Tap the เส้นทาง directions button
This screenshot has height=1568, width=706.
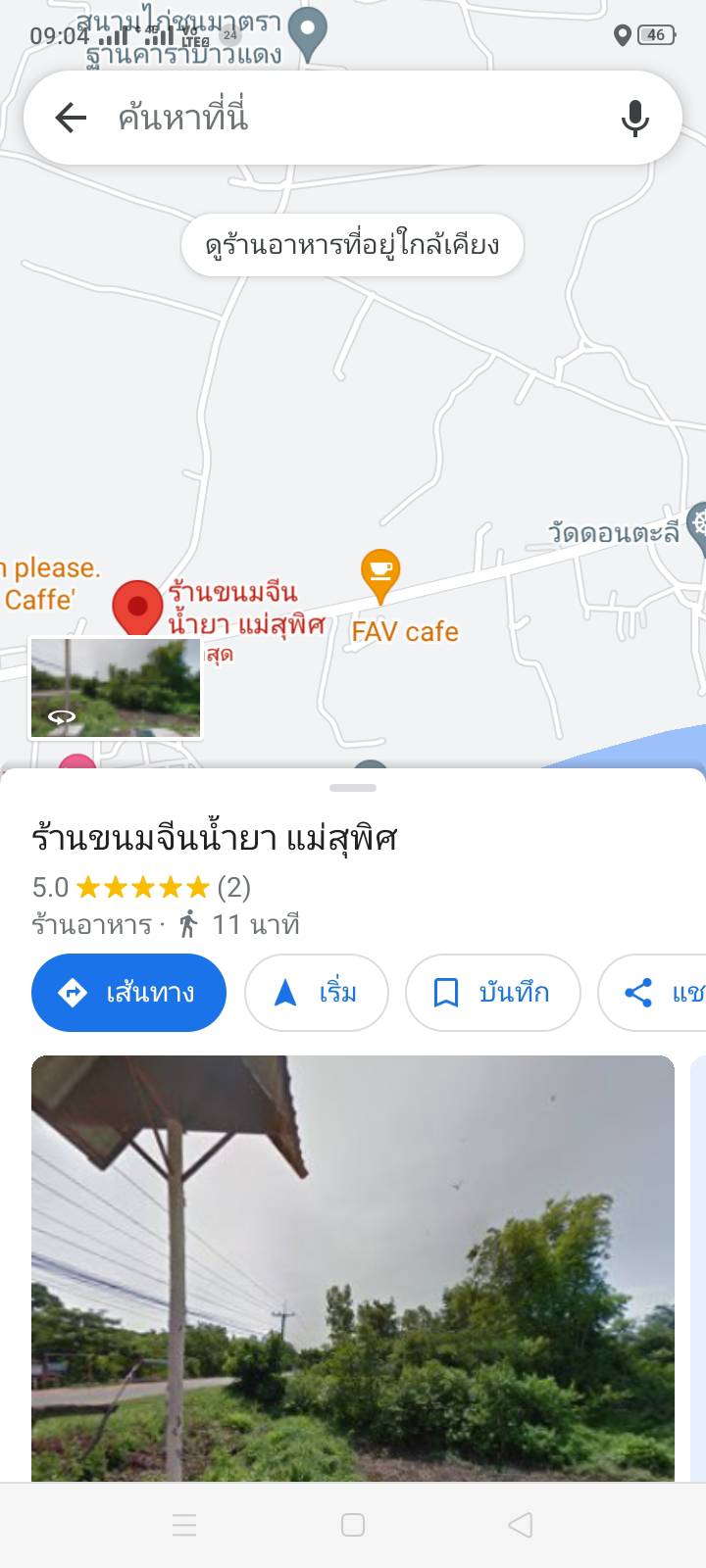128,993
